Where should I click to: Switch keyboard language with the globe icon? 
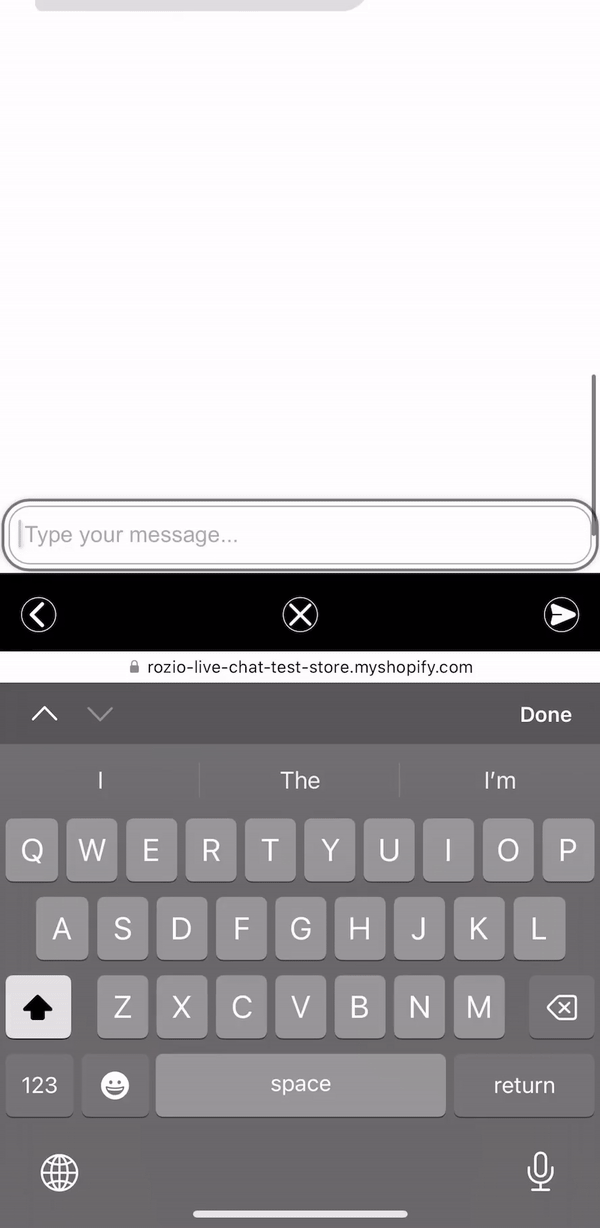[59, 1171]
